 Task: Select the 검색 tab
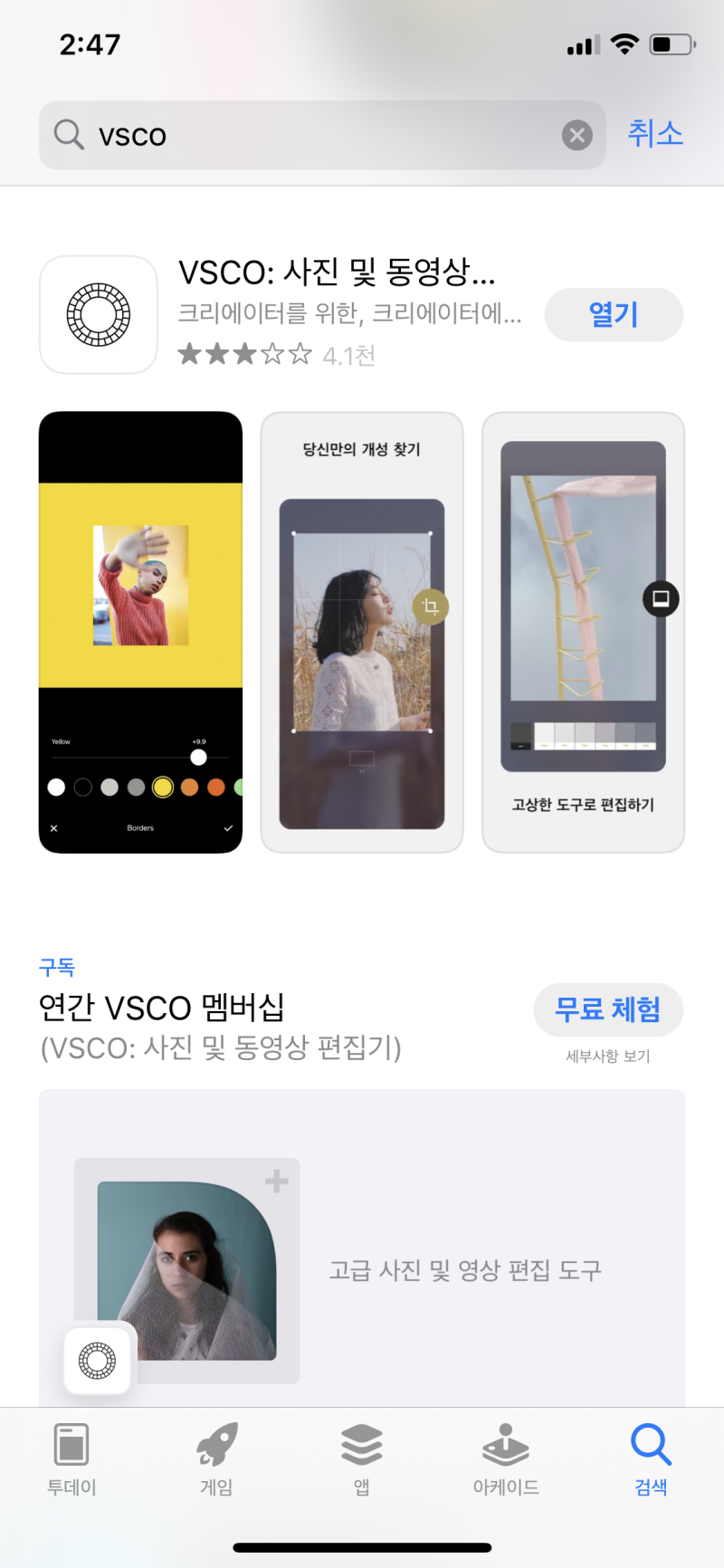651,1459
